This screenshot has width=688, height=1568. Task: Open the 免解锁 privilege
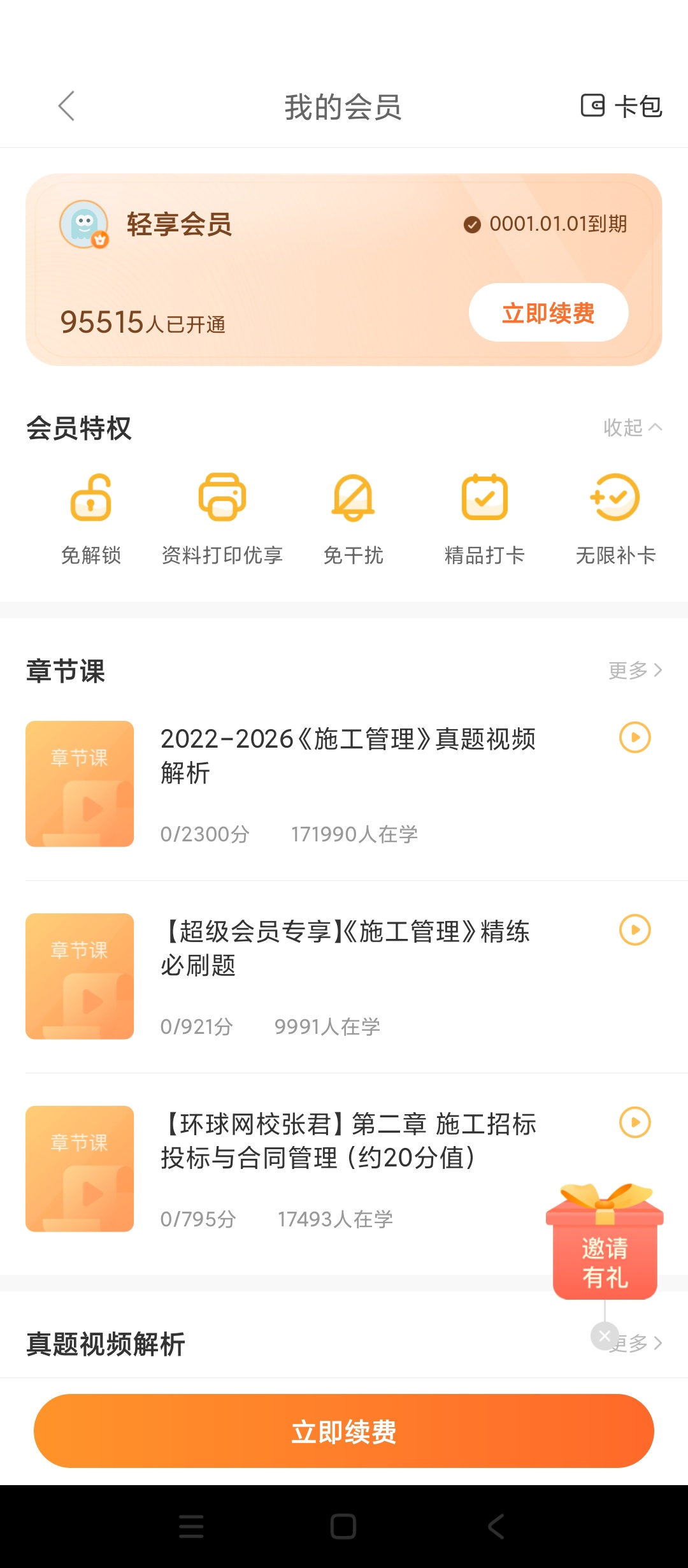[90, 519]
